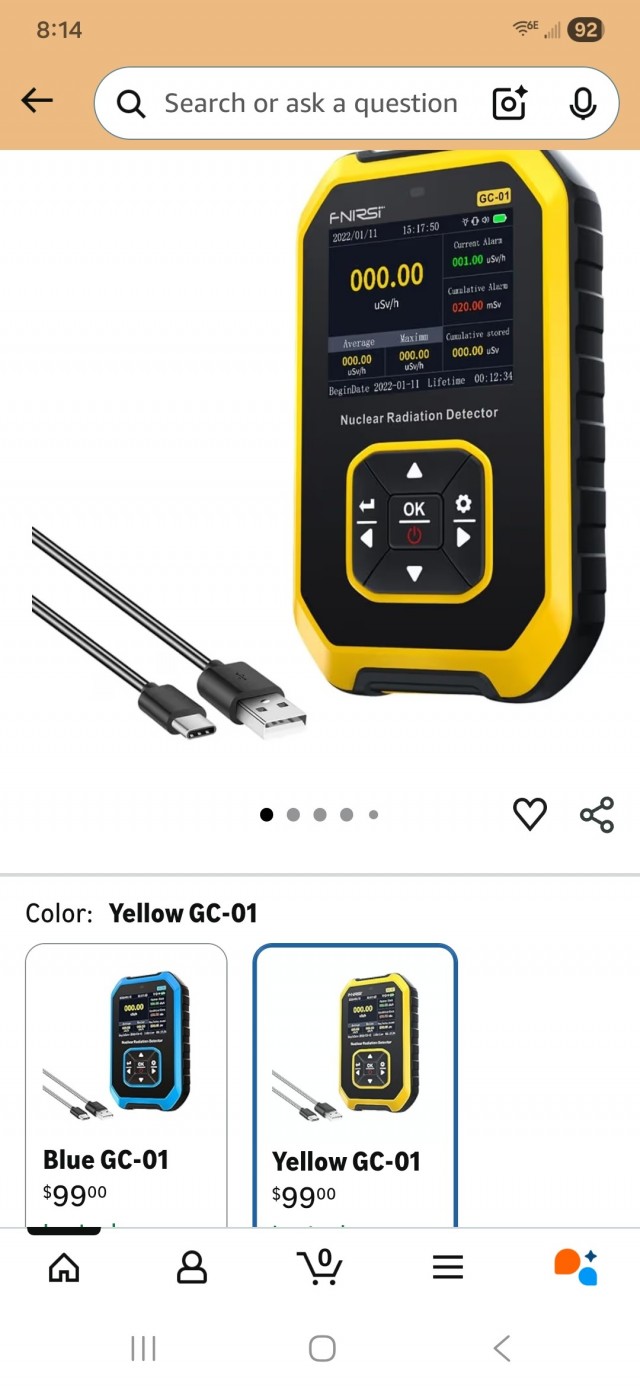Viewport: 640px width, 1387px height.
Task: Open the hamburger menu tab
Action: pyautogui.click(x=447, y=1267)
